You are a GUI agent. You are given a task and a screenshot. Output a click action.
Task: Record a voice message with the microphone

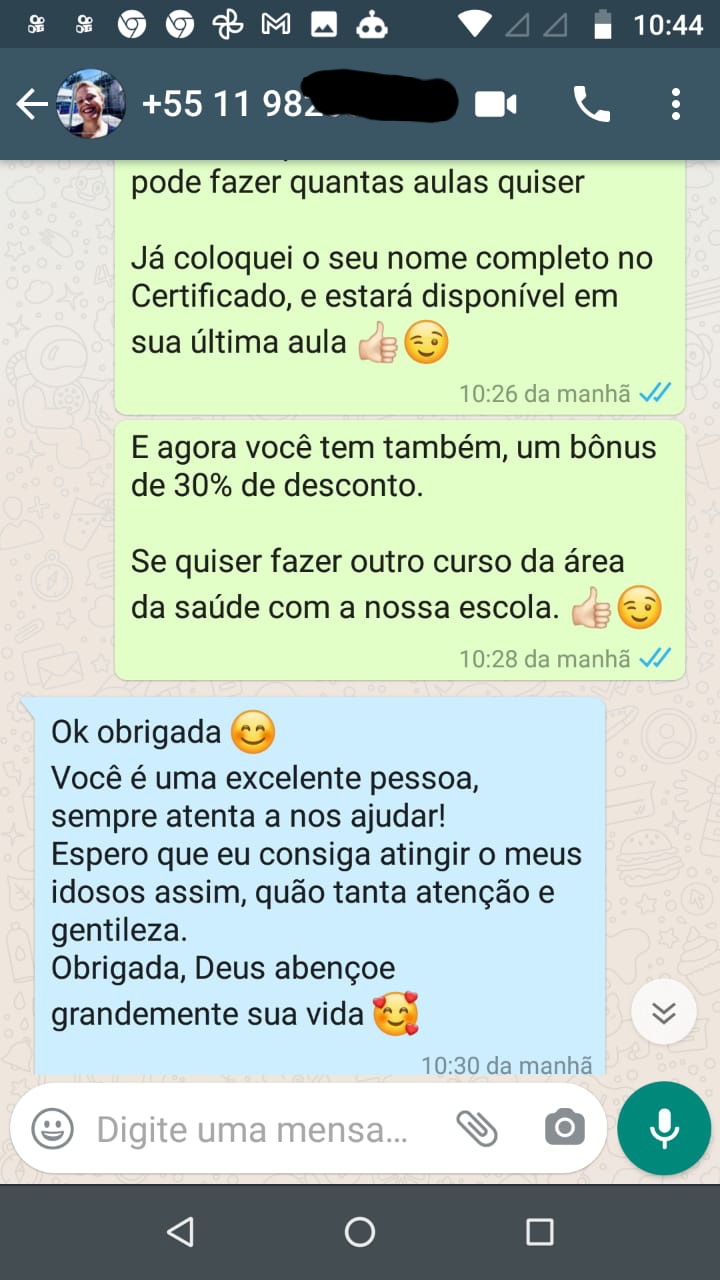point(664,1129)
